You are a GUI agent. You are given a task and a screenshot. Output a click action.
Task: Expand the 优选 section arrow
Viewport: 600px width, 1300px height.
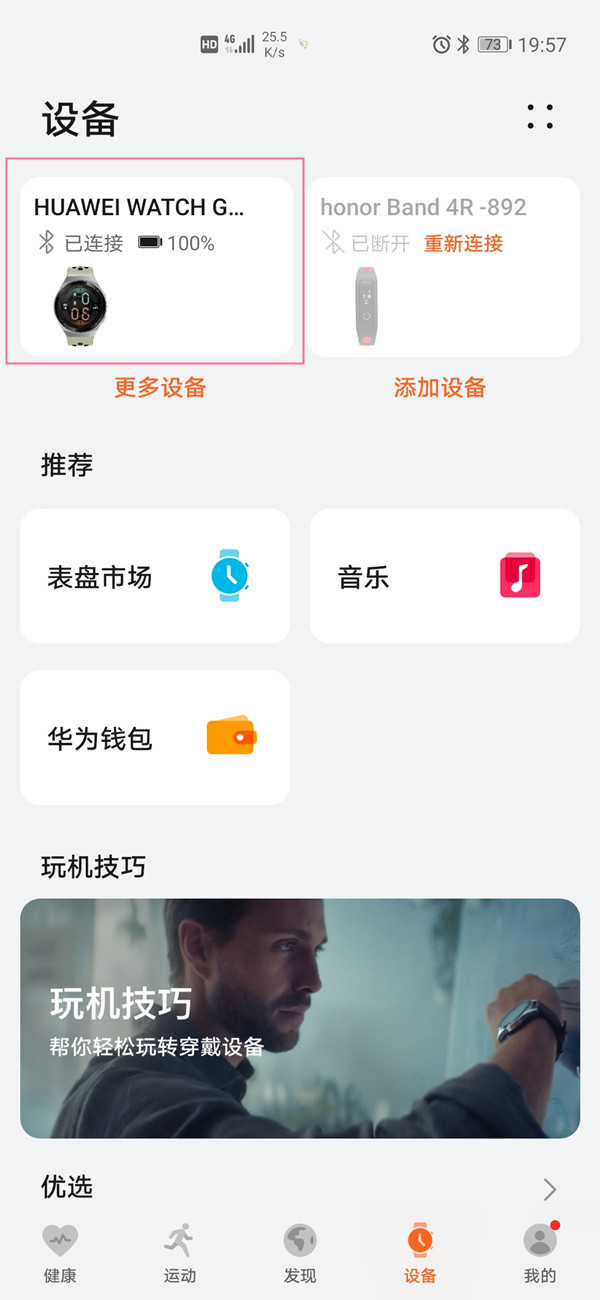549,1188
